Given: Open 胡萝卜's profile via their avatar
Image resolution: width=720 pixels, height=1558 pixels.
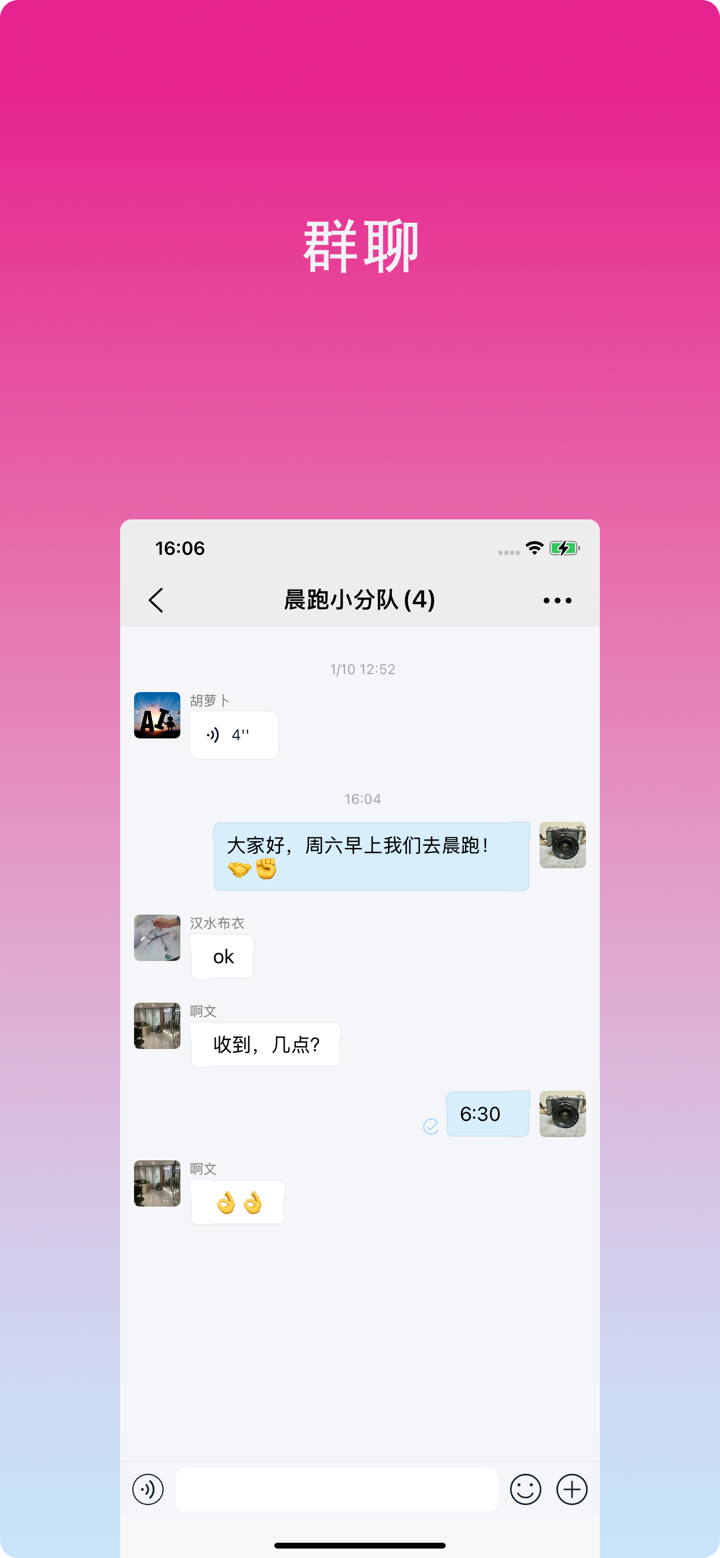Looking at the screenshot, I should [157, 715].
